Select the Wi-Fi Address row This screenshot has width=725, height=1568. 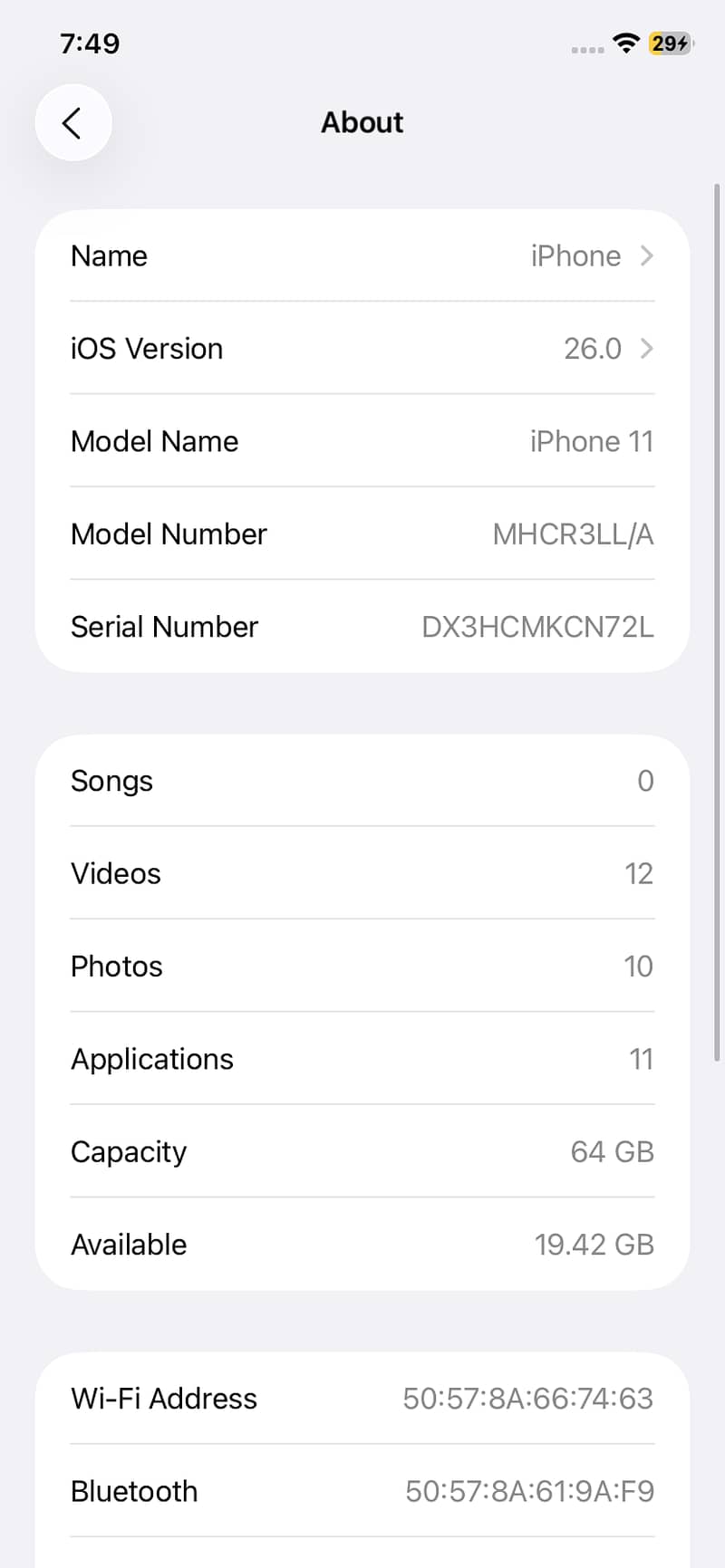tap(362, 1399)
